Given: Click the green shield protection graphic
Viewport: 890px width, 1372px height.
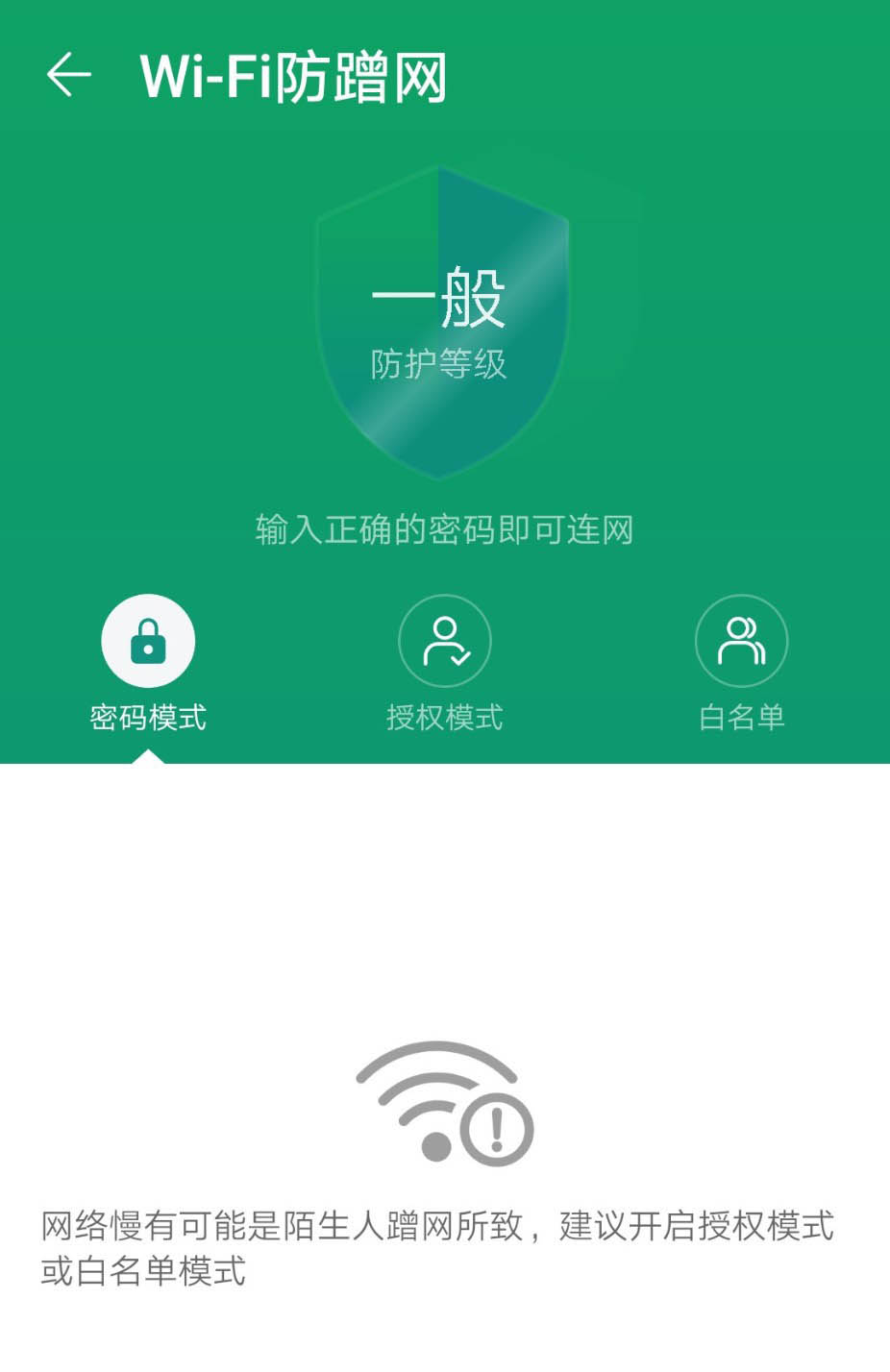Looking at the screenshot, I should tap(445, 317).
